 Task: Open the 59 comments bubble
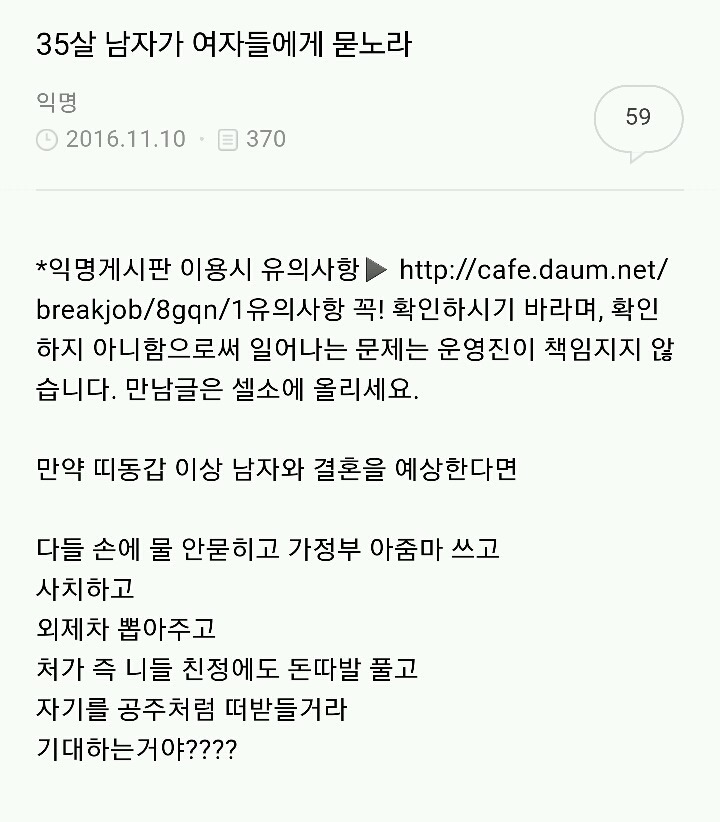pos(638,119)
